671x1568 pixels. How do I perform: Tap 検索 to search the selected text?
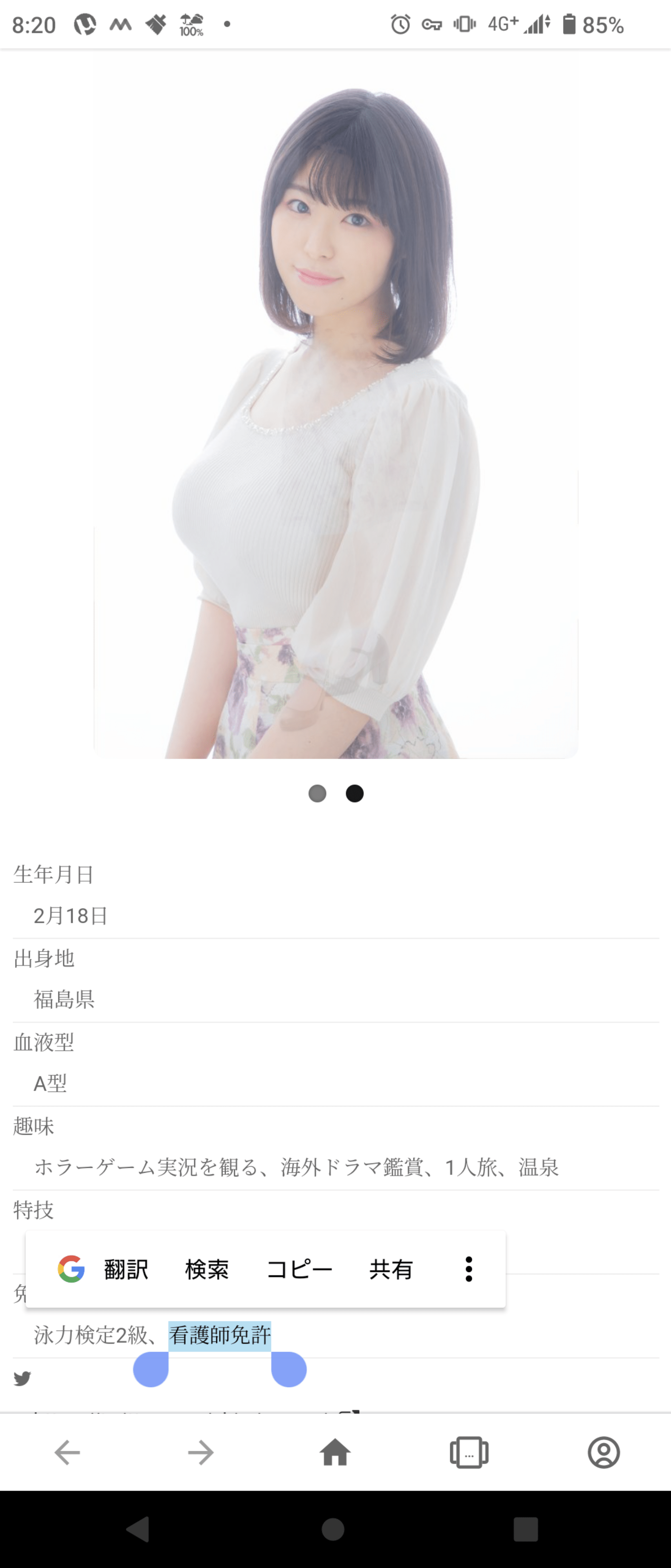click(207, 1269)
